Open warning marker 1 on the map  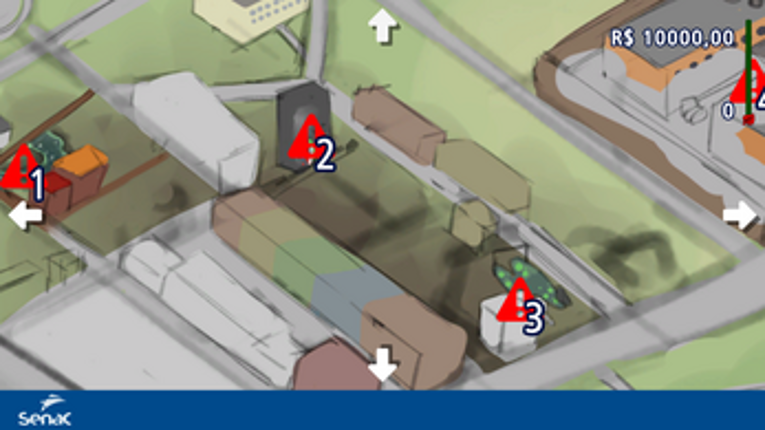tap(20, 170)
